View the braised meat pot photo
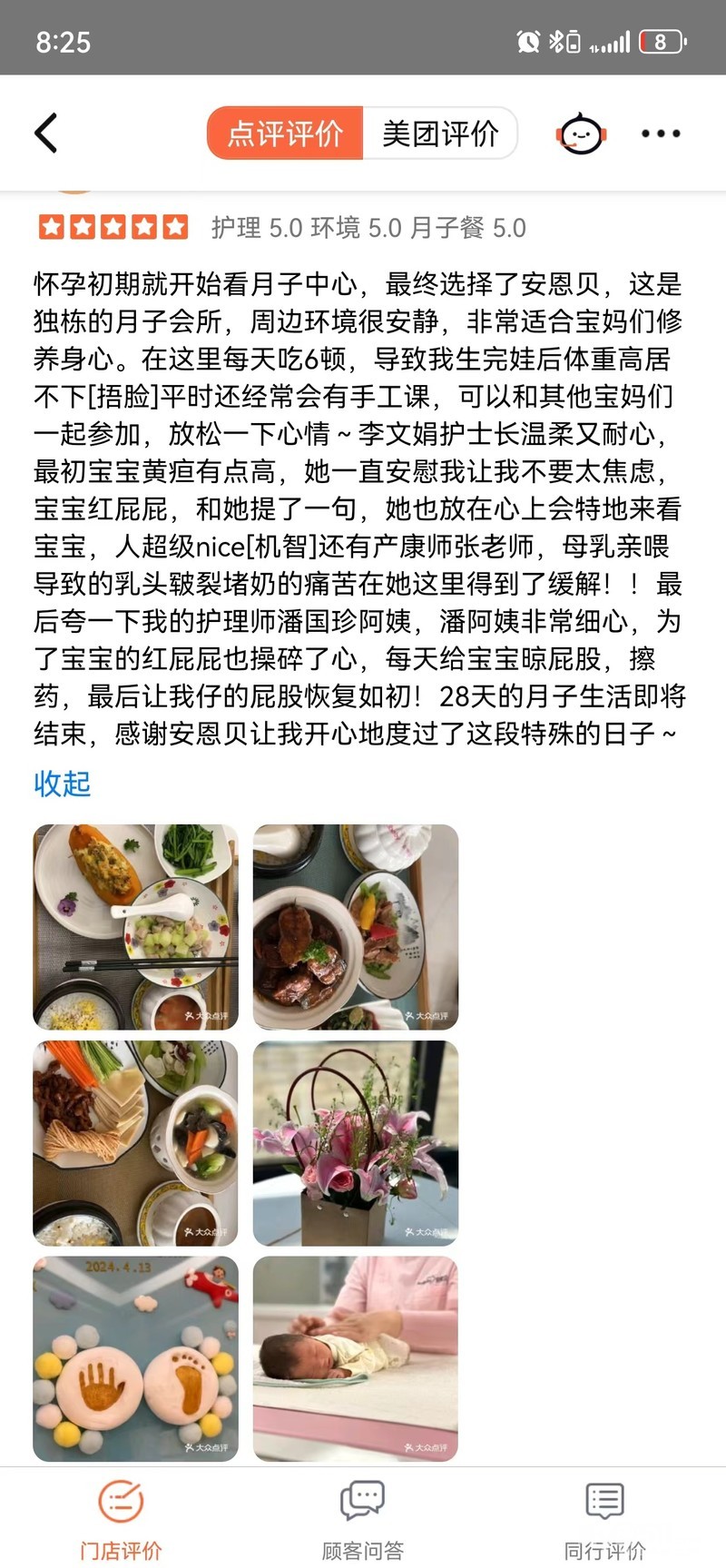Image resolution: width=726 pixels, height=1568 pixels. (356, 927)
